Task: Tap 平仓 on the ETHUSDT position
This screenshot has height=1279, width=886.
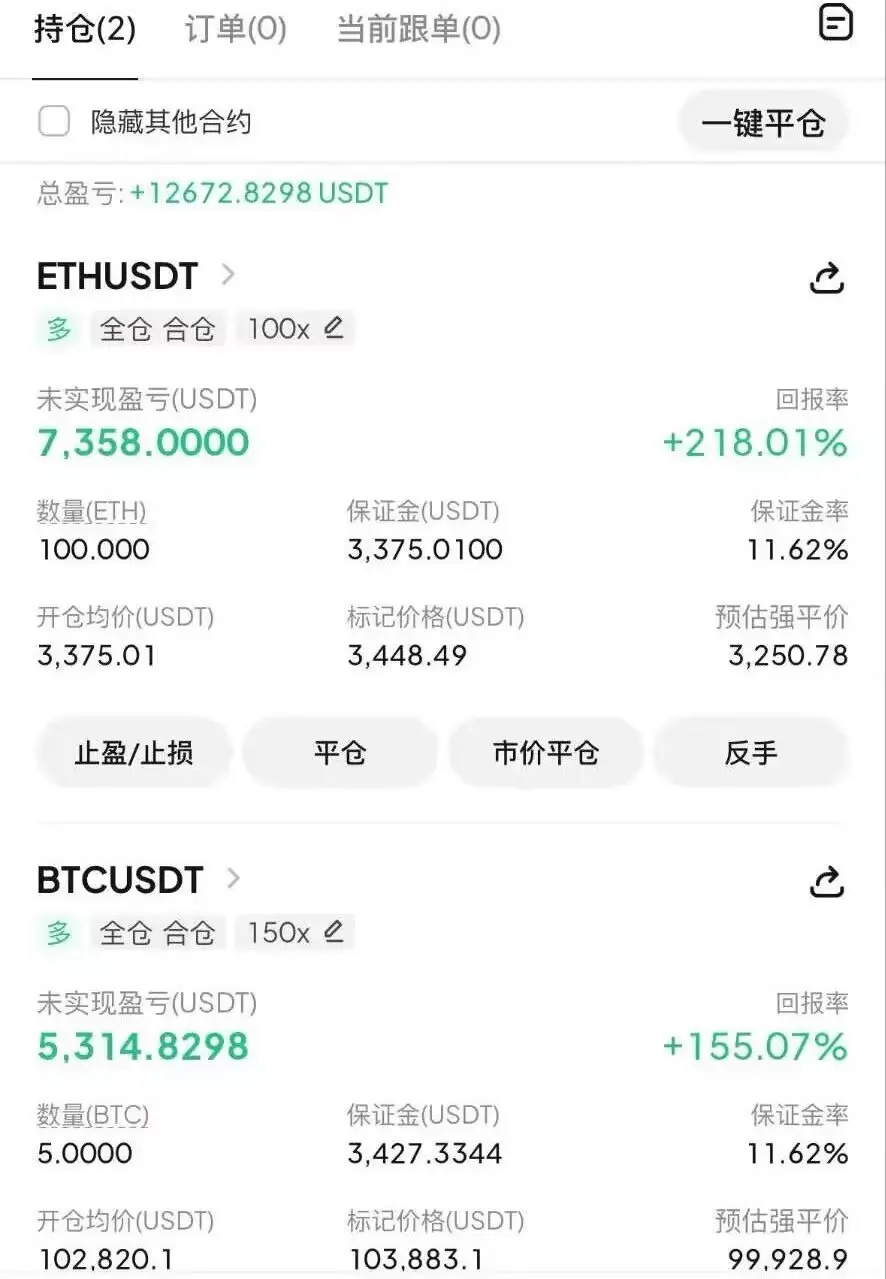Action: coord(340,752)
